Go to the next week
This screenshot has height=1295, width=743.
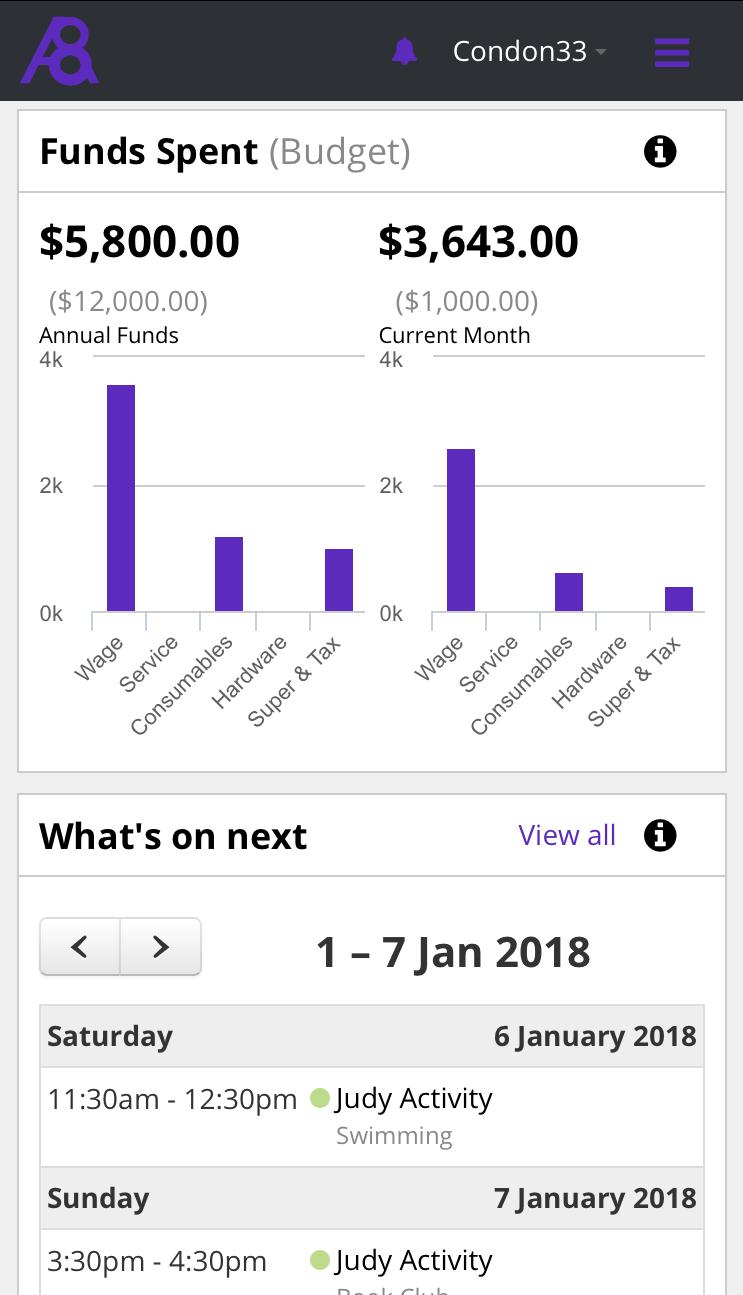pyautogui.click(x=161, y=946)
